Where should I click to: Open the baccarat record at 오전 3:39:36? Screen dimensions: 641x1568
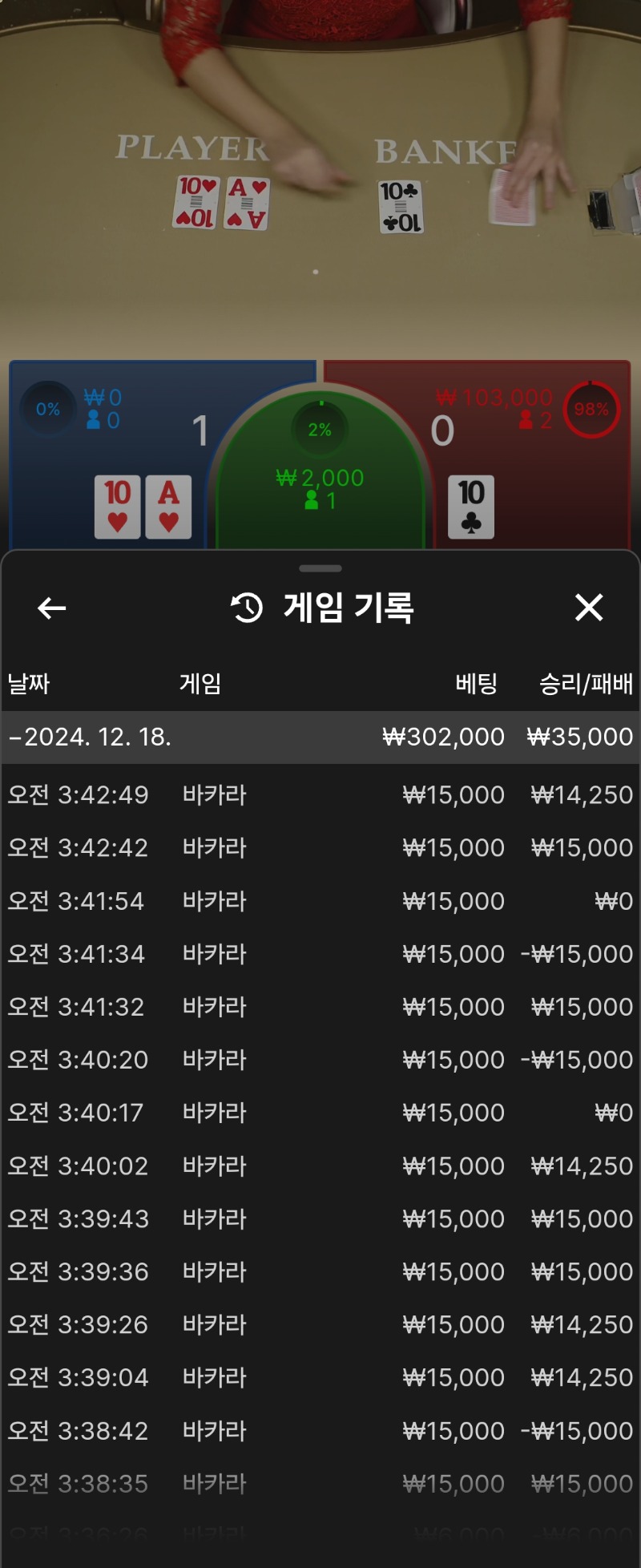pyautogui.click(x=320, y=1271)
